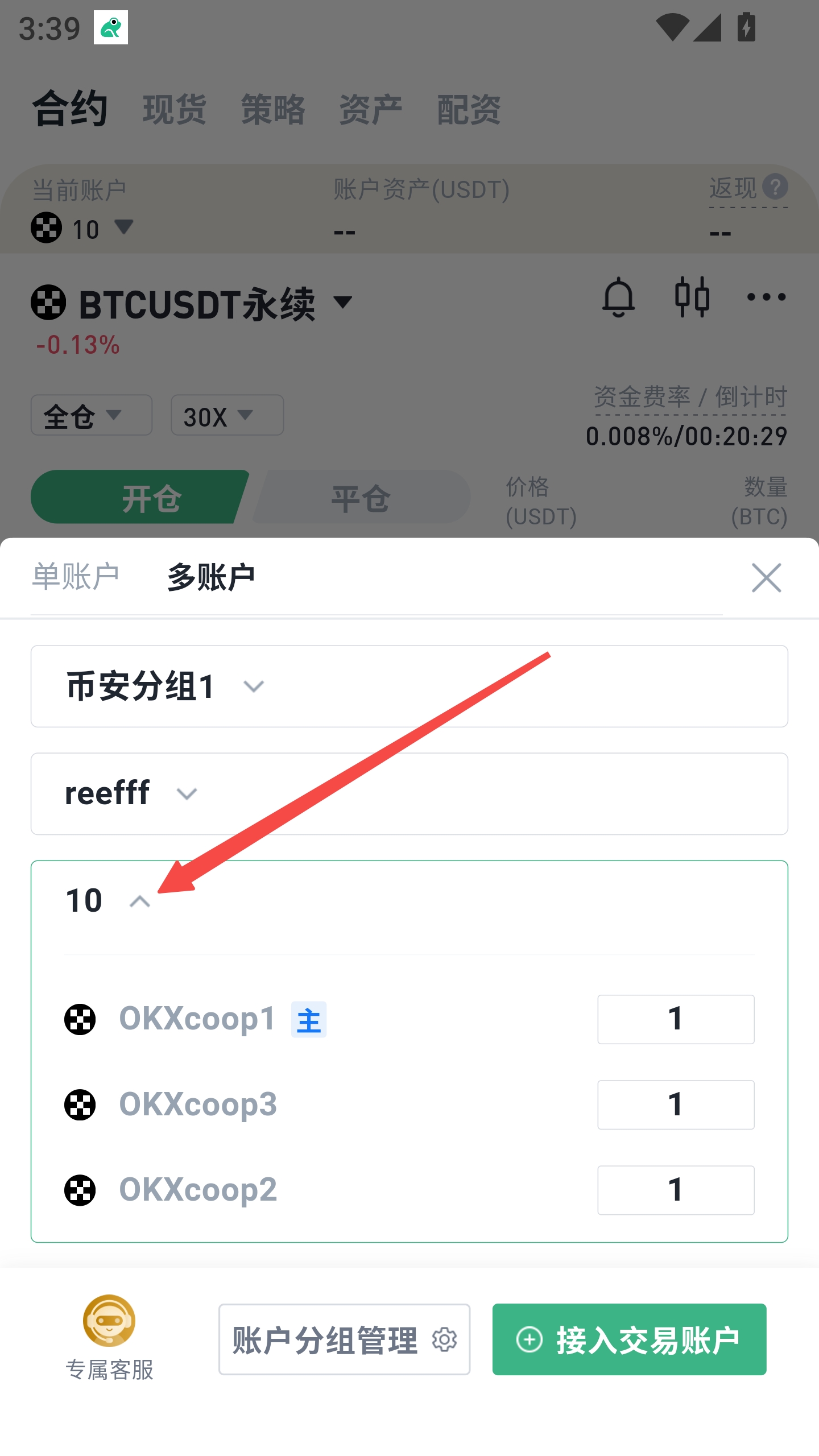The image size is (819, 1456).
Task: Select the 多账户 tab
Action: tap(210, 577)
